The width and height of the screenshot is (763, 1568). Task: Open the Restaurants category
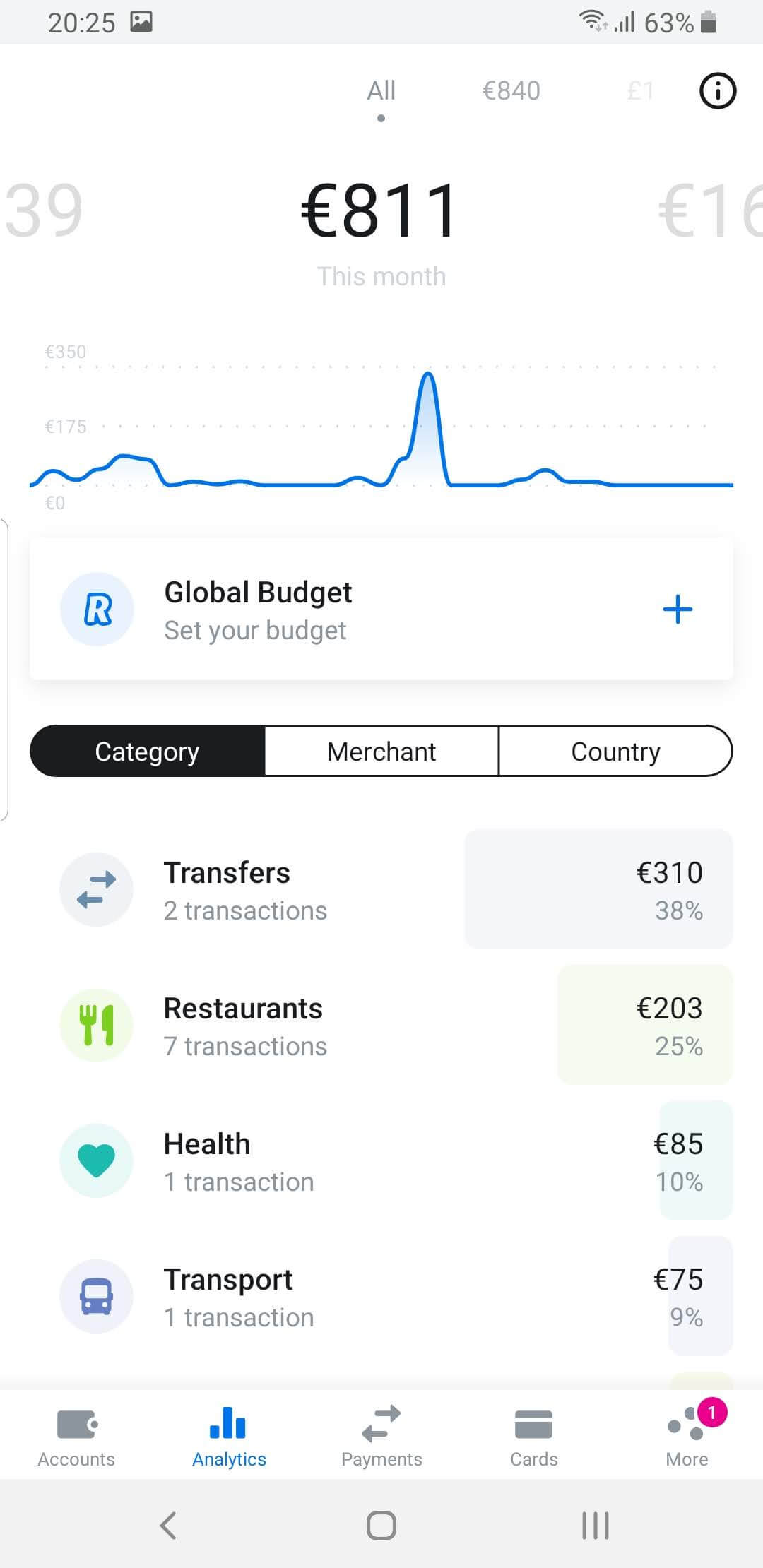pyautogui.click(x=381, y=1025)
